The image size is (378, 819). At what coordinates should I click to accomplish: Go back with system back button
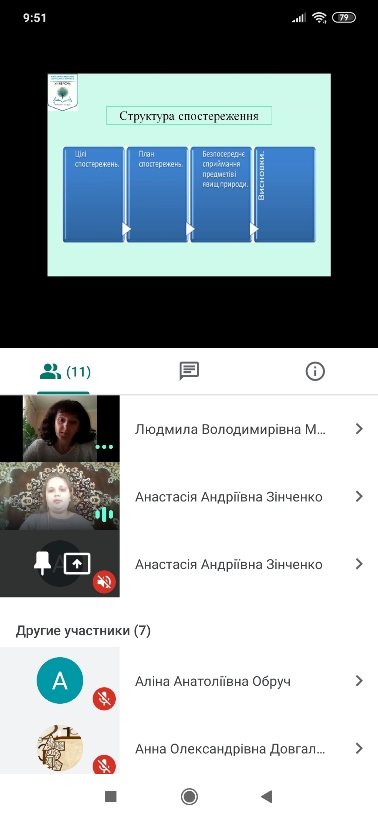[267, 797]
